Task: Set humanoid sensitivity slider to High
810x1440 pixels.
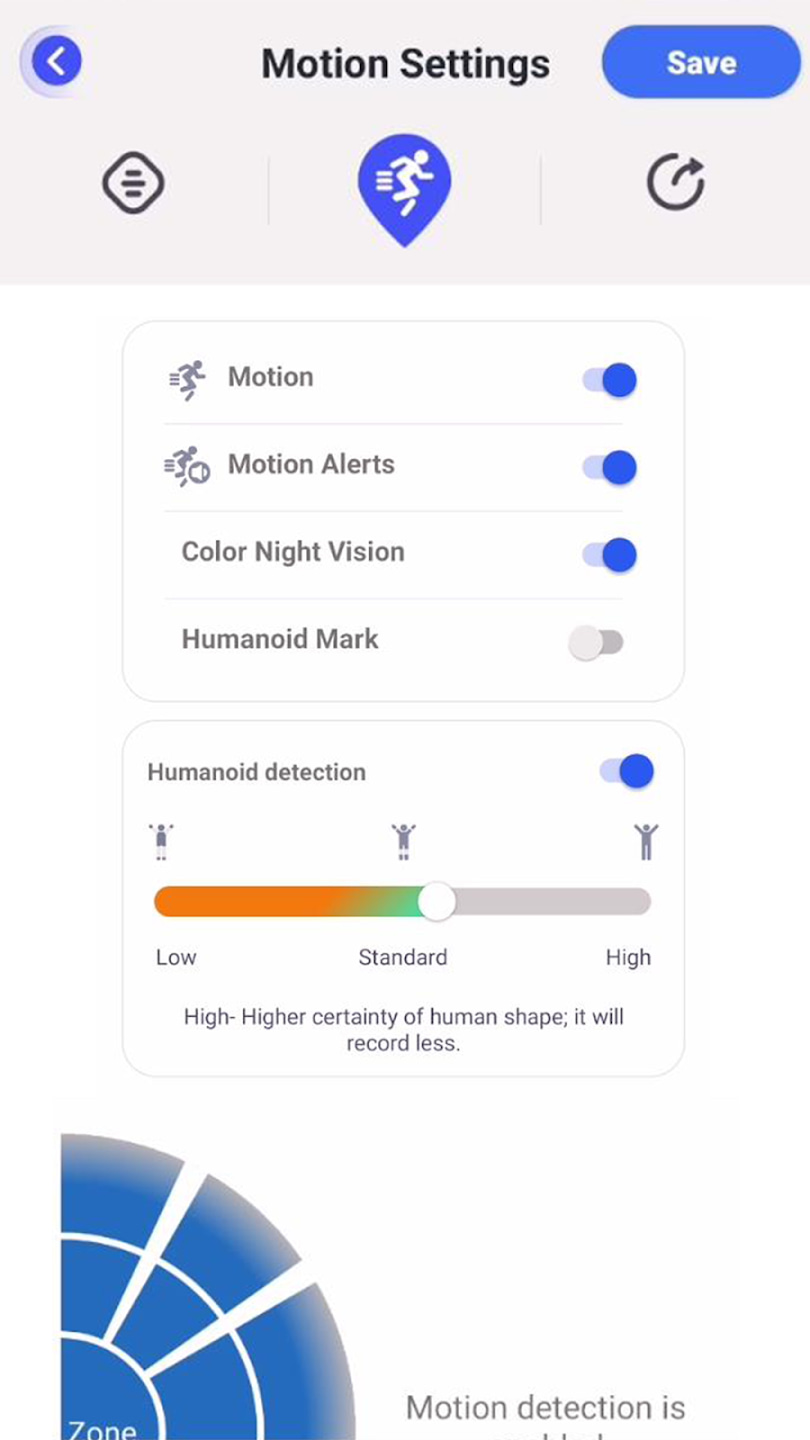Action: pyautogui.click(x=638, y=902)
